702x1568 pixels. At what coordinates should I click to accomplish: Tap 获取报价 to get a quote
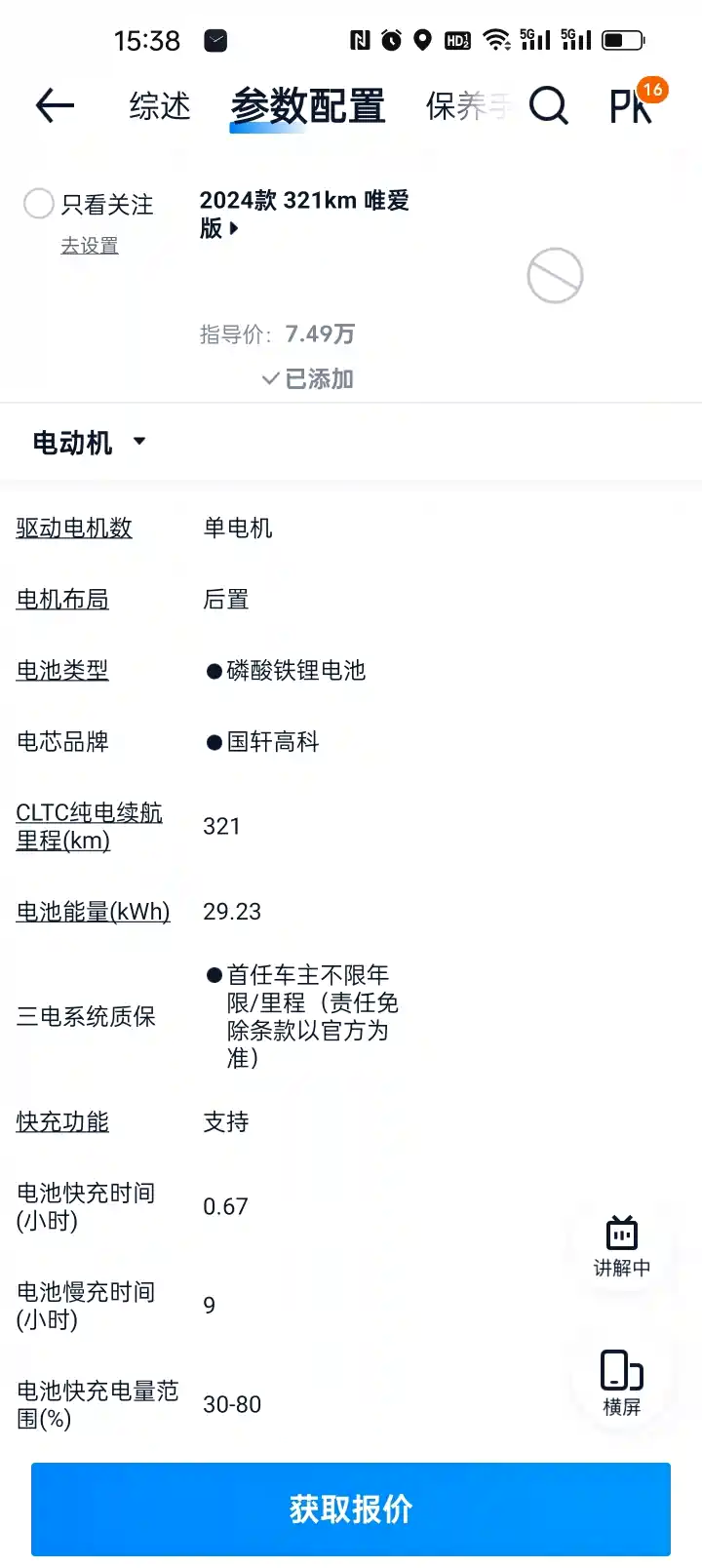[x=351, y=1509]
